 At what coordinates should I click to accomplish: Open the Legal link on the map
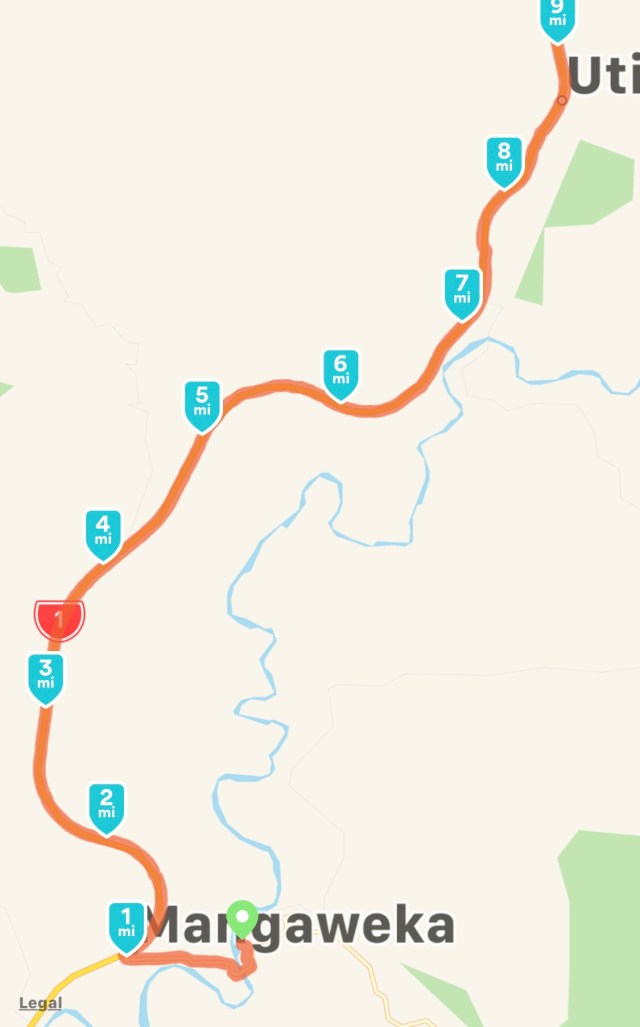coord(40,1003)
